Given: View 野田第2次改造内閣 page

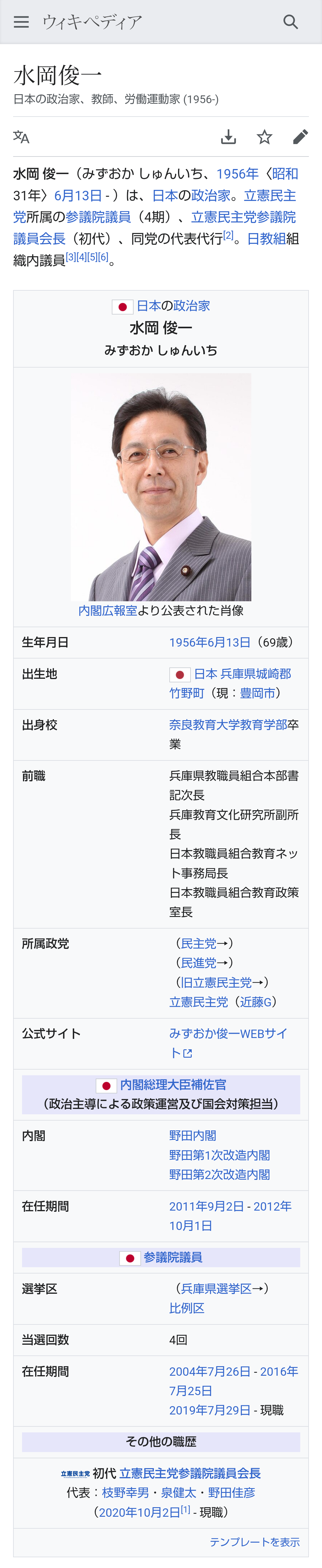Looking at the screenshot, I should click(x=219, y=1175).
